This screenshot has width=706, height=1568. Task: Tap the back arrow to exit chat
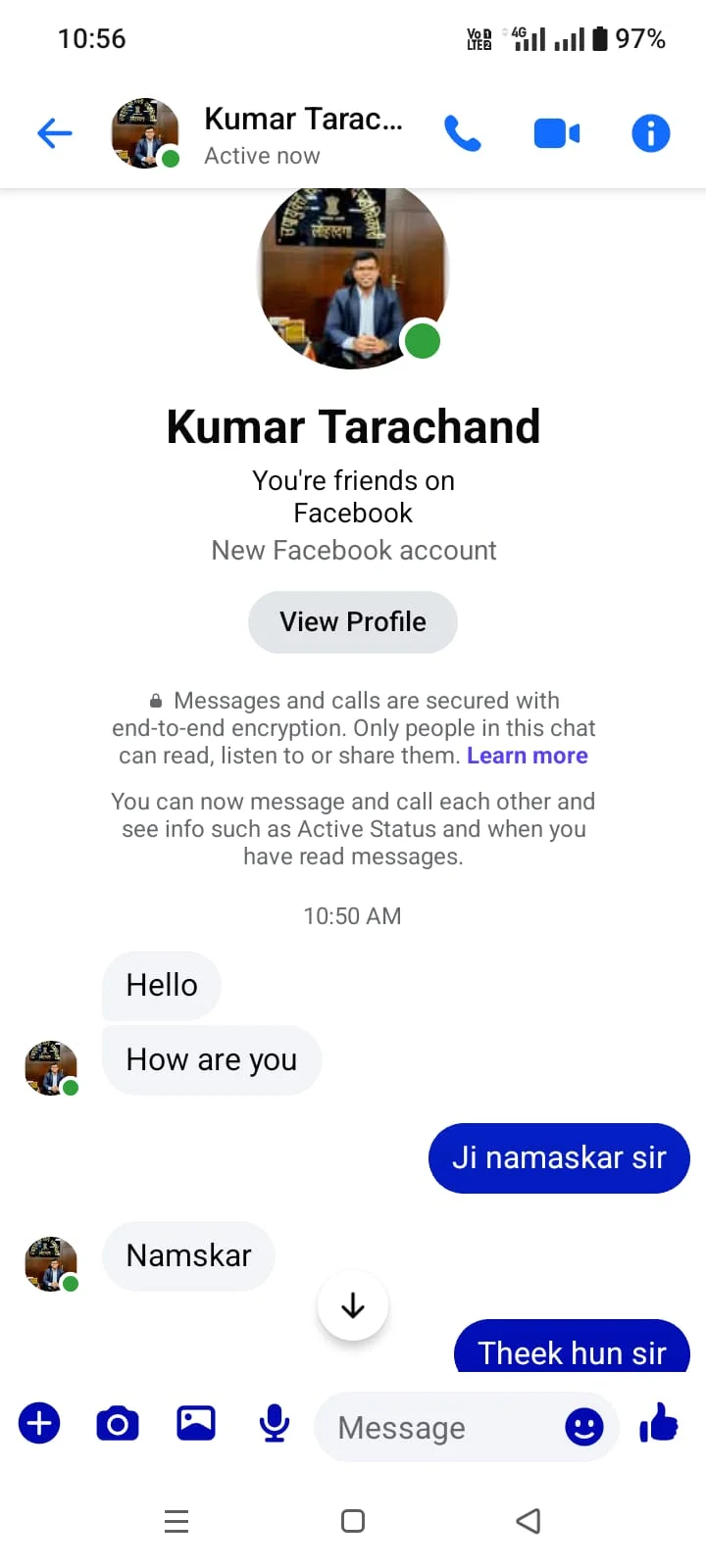54,133
